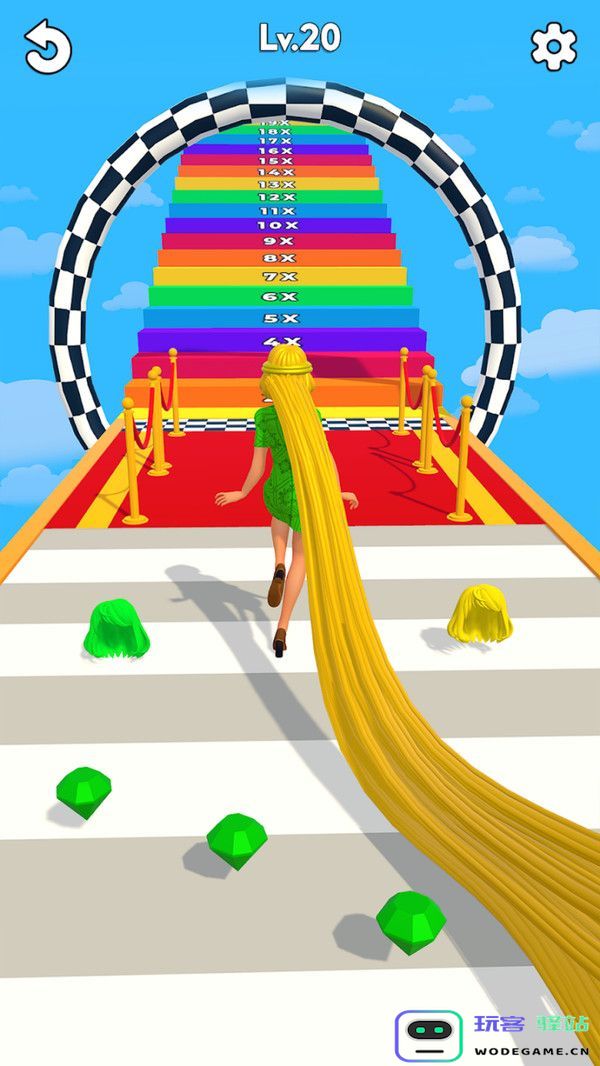The image size is (600, 1066).
Task: Open the settings gear
Action: (554, 46)
